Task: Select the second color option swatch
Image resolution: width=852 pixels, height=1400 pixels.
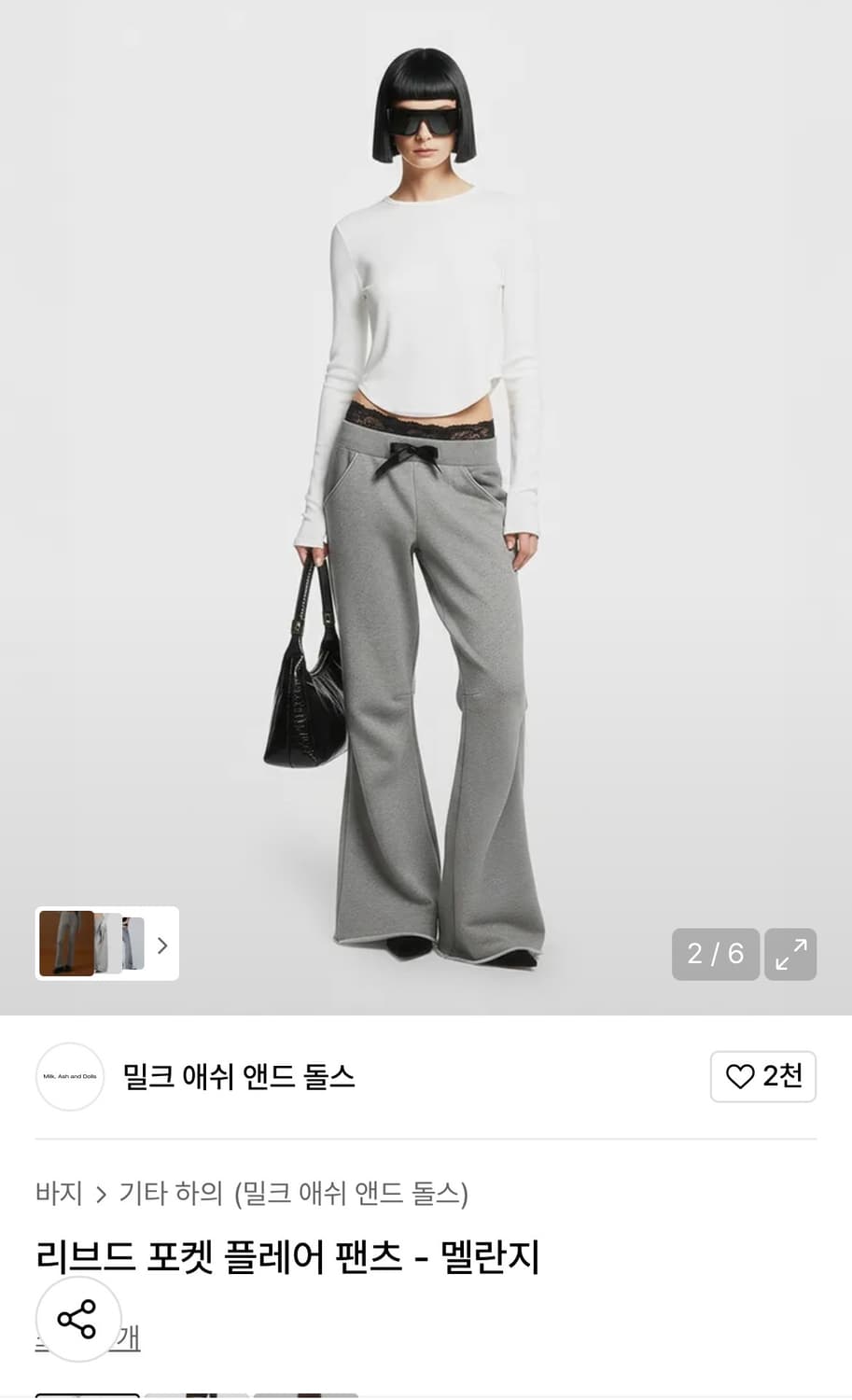Action: [196, 1394]
